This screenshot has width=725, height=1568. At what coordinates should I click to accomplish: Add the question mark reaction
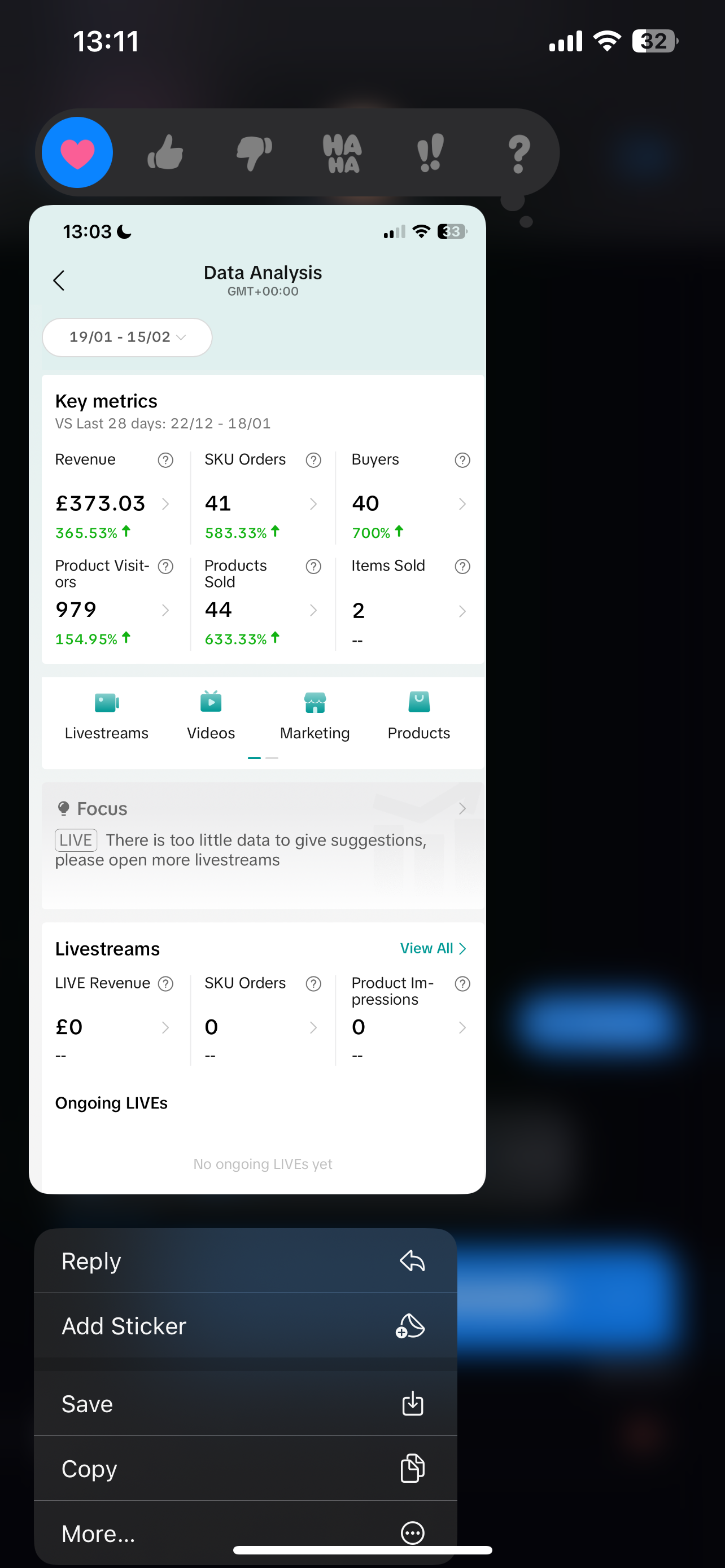click(x=519, y=154)
